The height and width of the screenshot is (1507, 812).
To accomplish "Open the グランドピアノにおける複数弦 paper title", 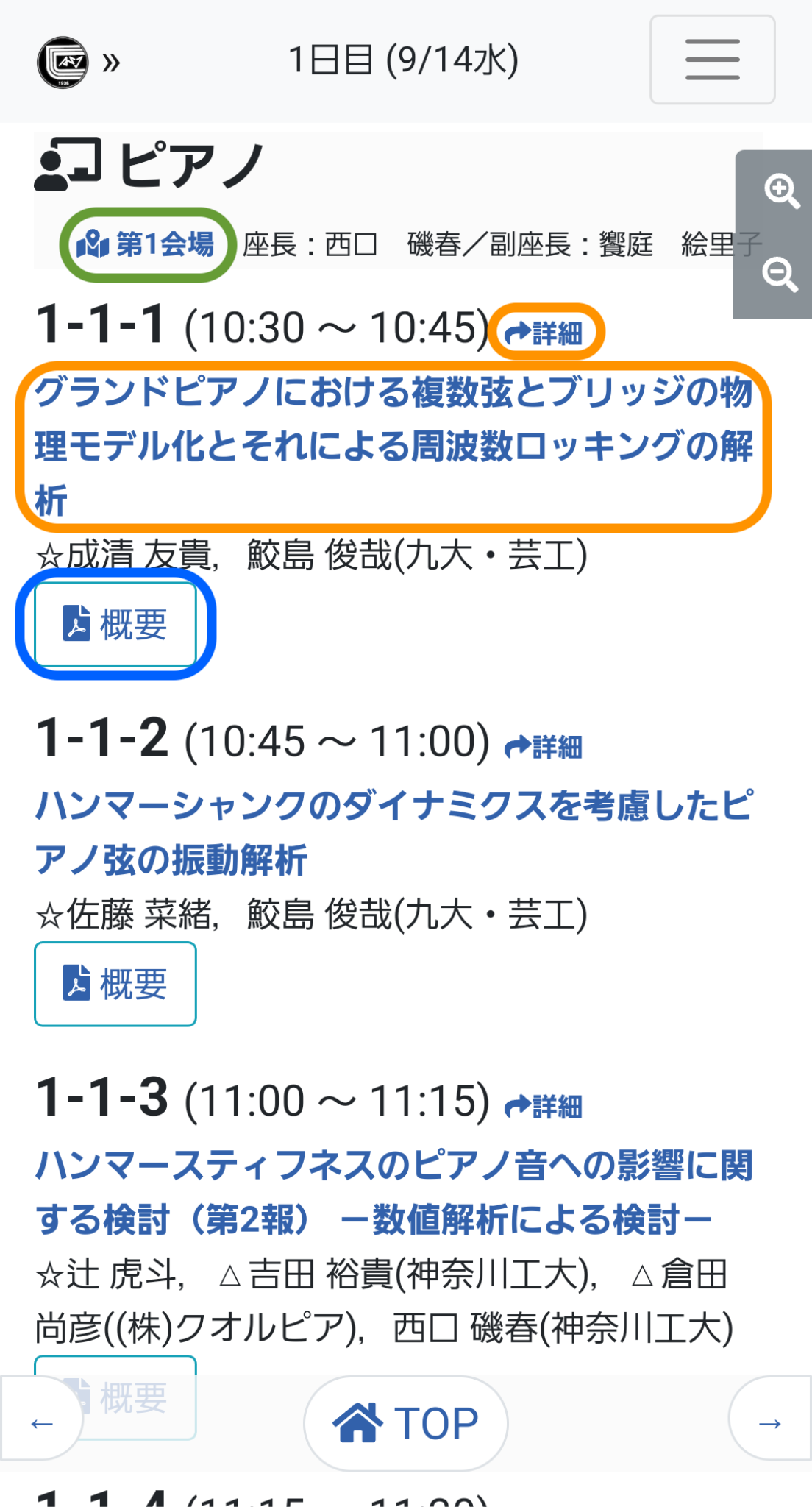I will pos(393,445).
